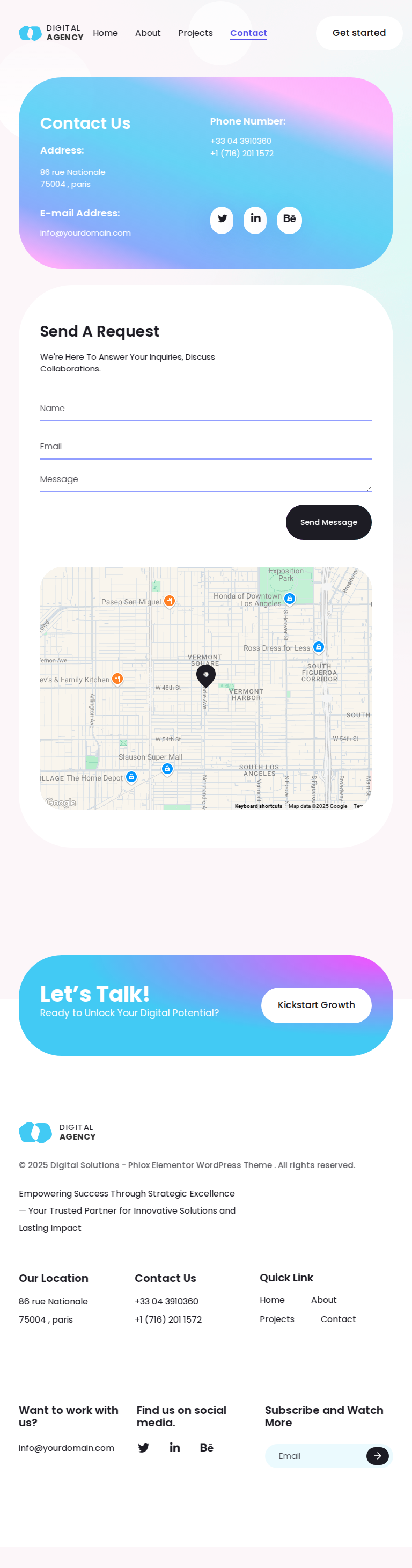412x1568 pixels.
Task: Open the footer LinkedIn icon
Action: coord(175,1447)
